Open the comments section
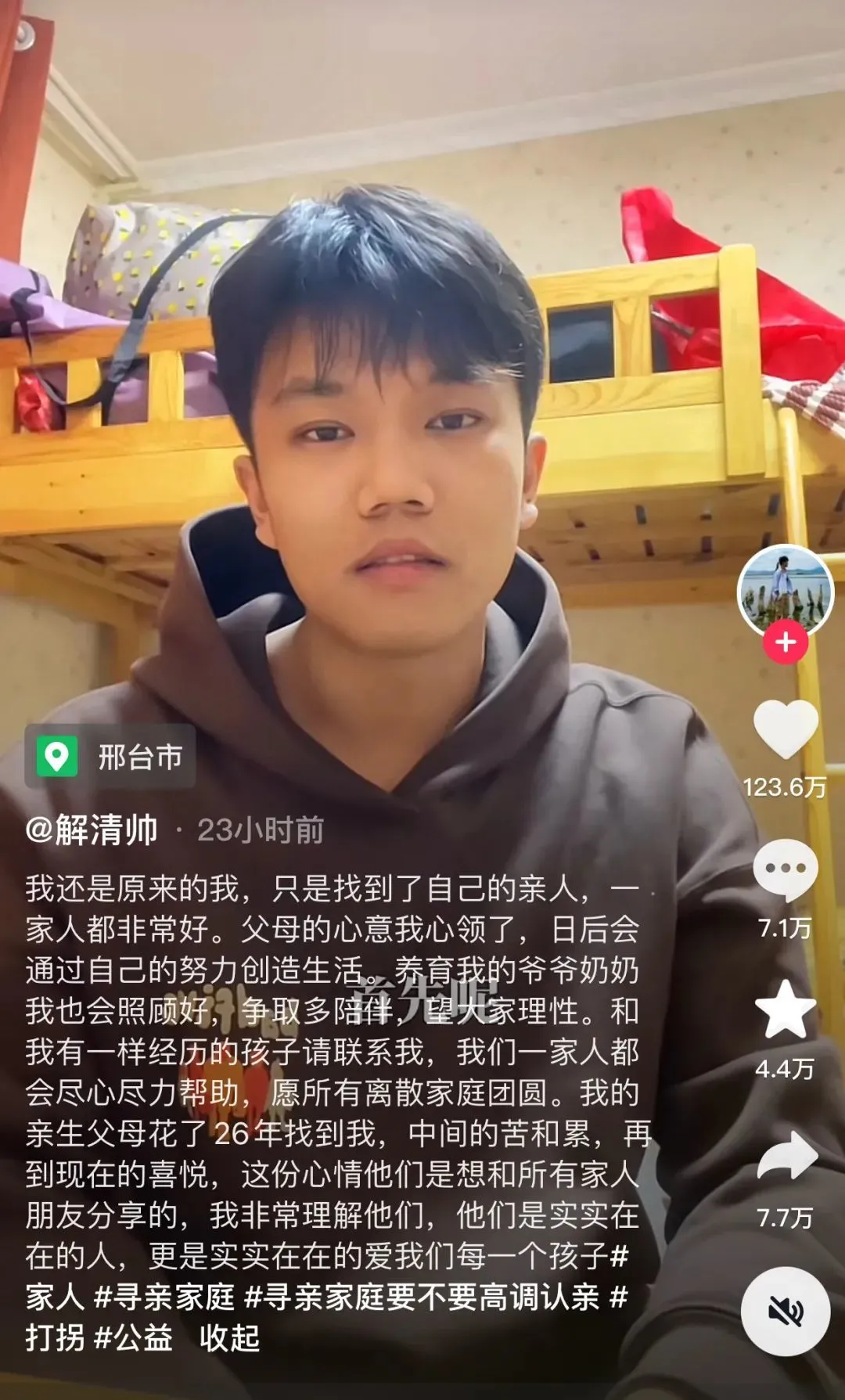845x1400 pixels. [x=785, y=870]
